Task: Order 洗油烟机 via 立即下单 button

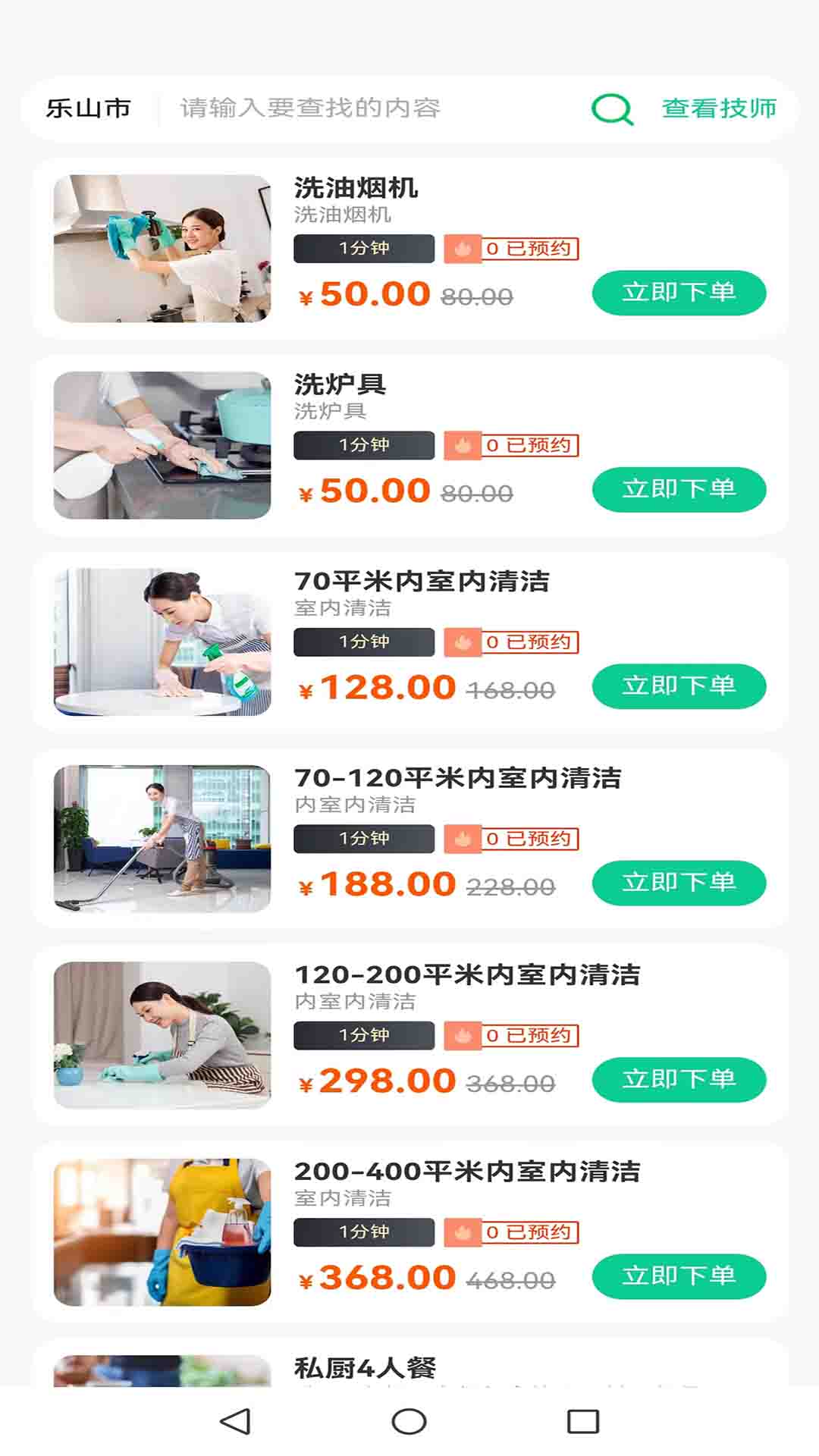Action: tap(680, 291)
